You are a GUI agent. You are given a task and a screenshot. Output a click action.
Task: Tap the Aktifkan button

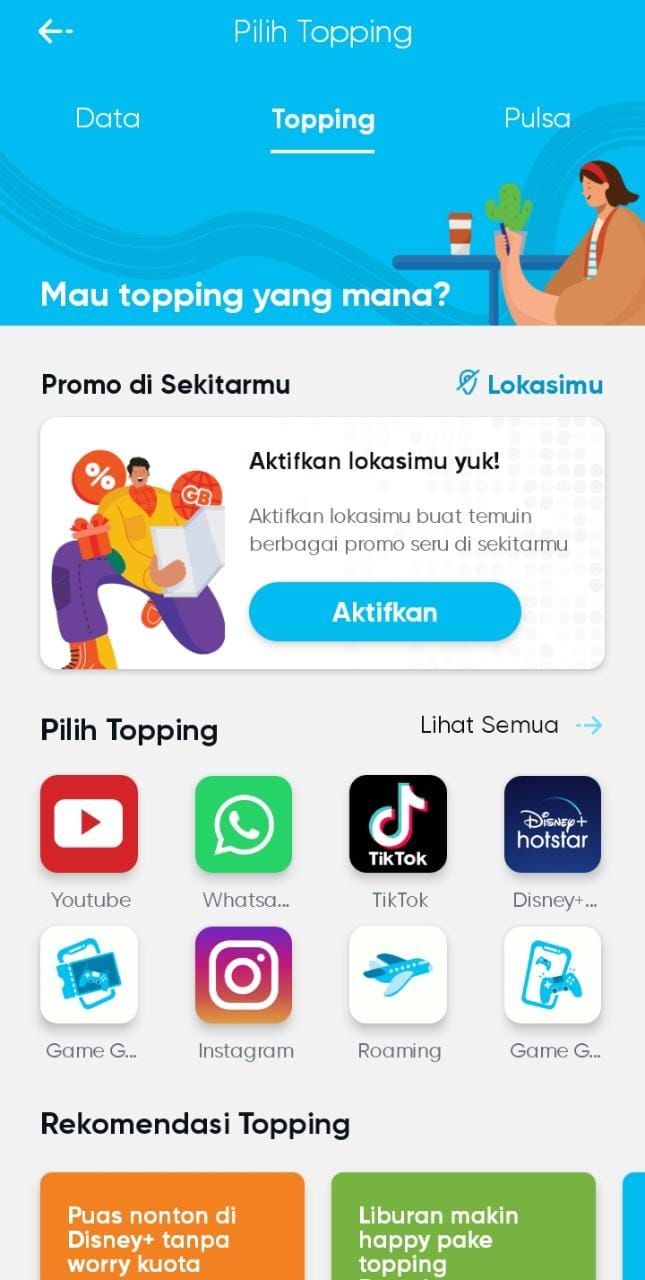coord(385,612)
